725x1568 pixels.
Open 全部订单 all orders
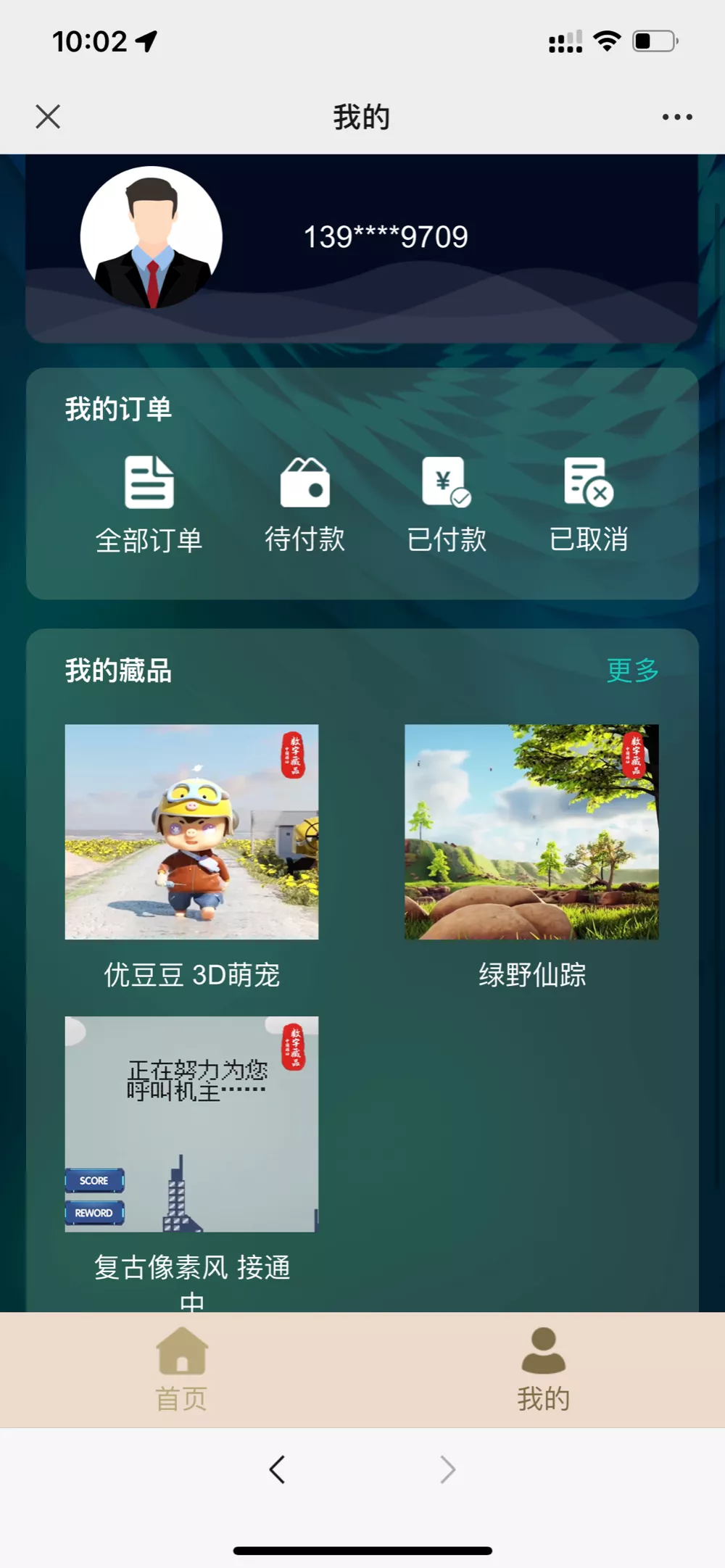pyautogui.click(x=149, y=504)
